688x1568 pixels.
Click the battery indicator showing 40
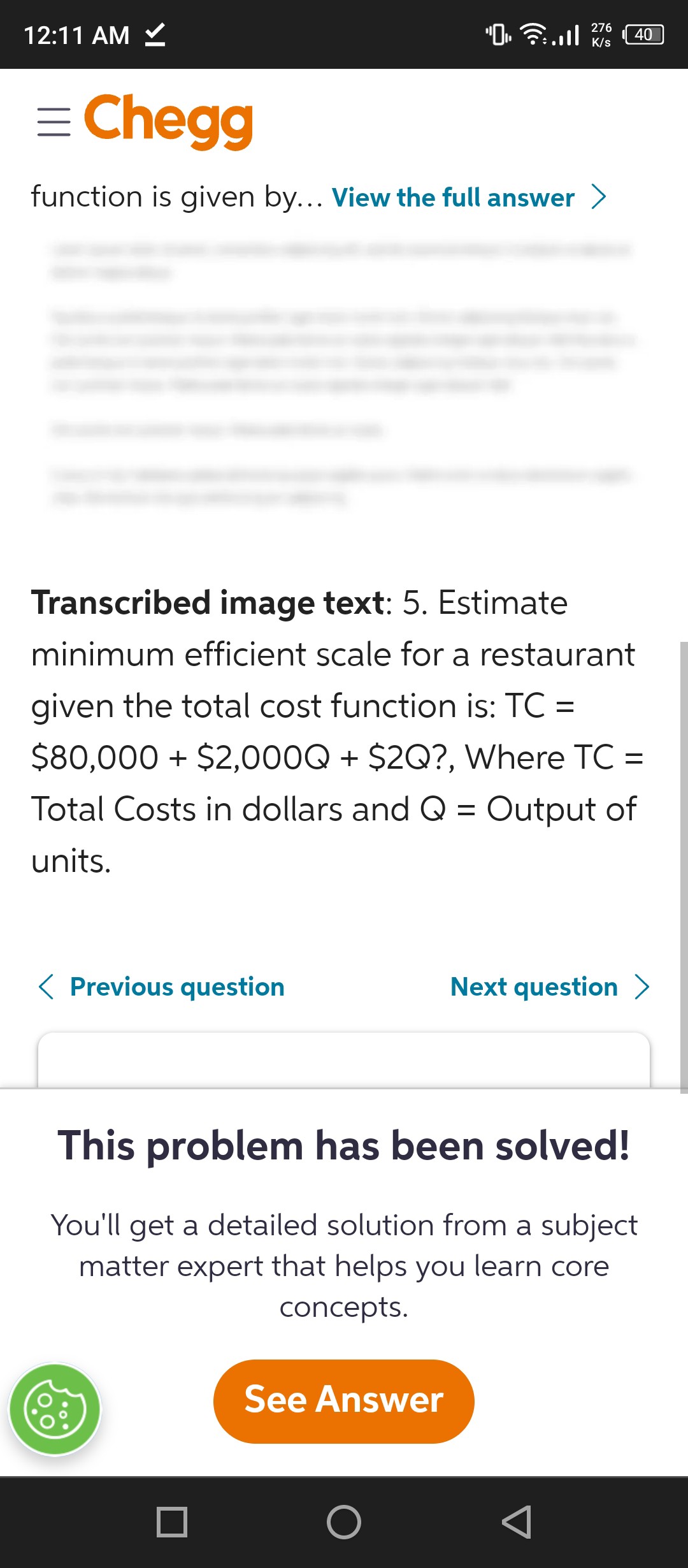tap(642, 34)
